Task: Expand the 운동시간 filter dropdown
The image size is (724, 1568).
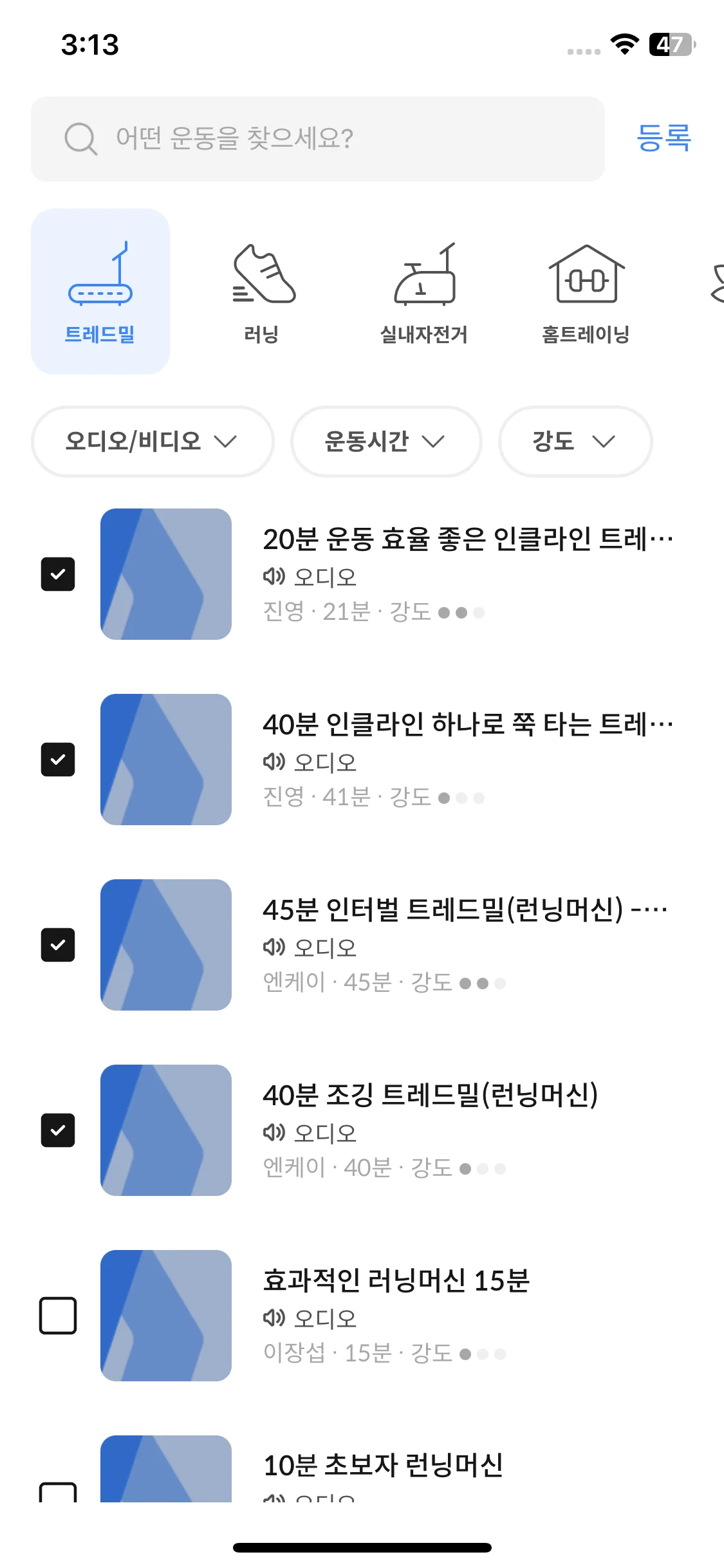Action: (x=385, y=442)
